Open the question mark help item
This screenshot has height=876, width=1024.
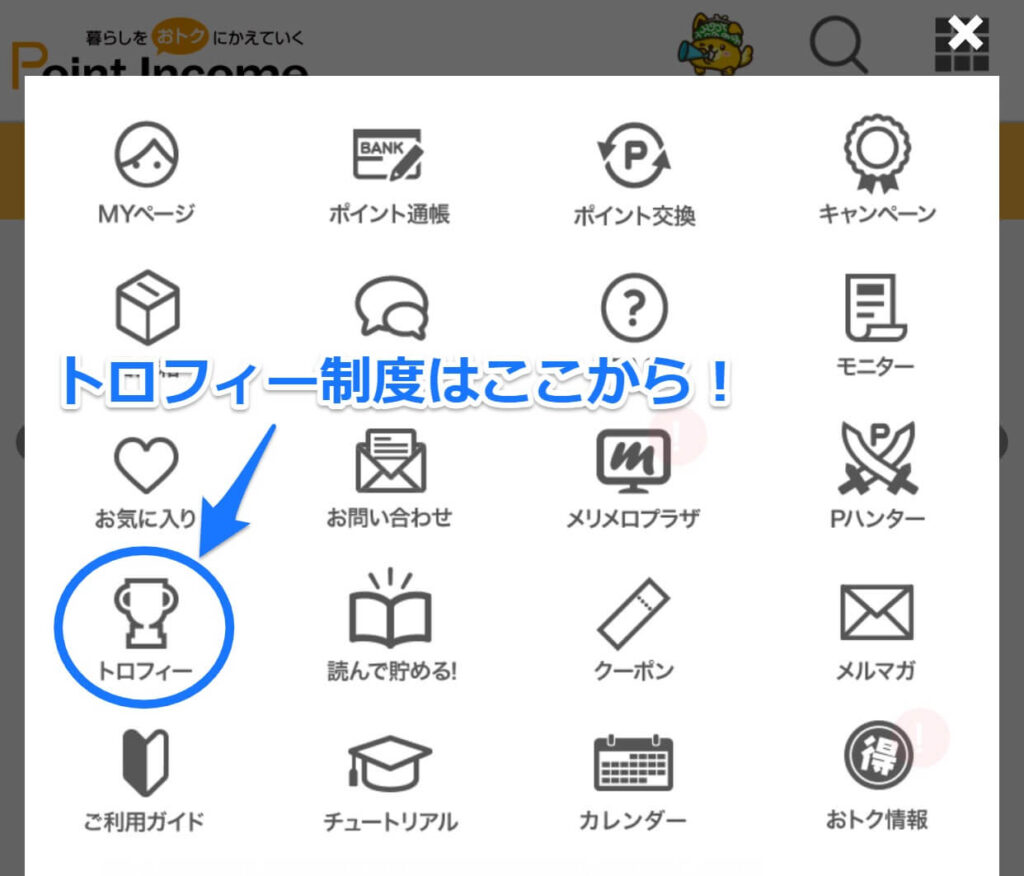click(x=632, y=312)
